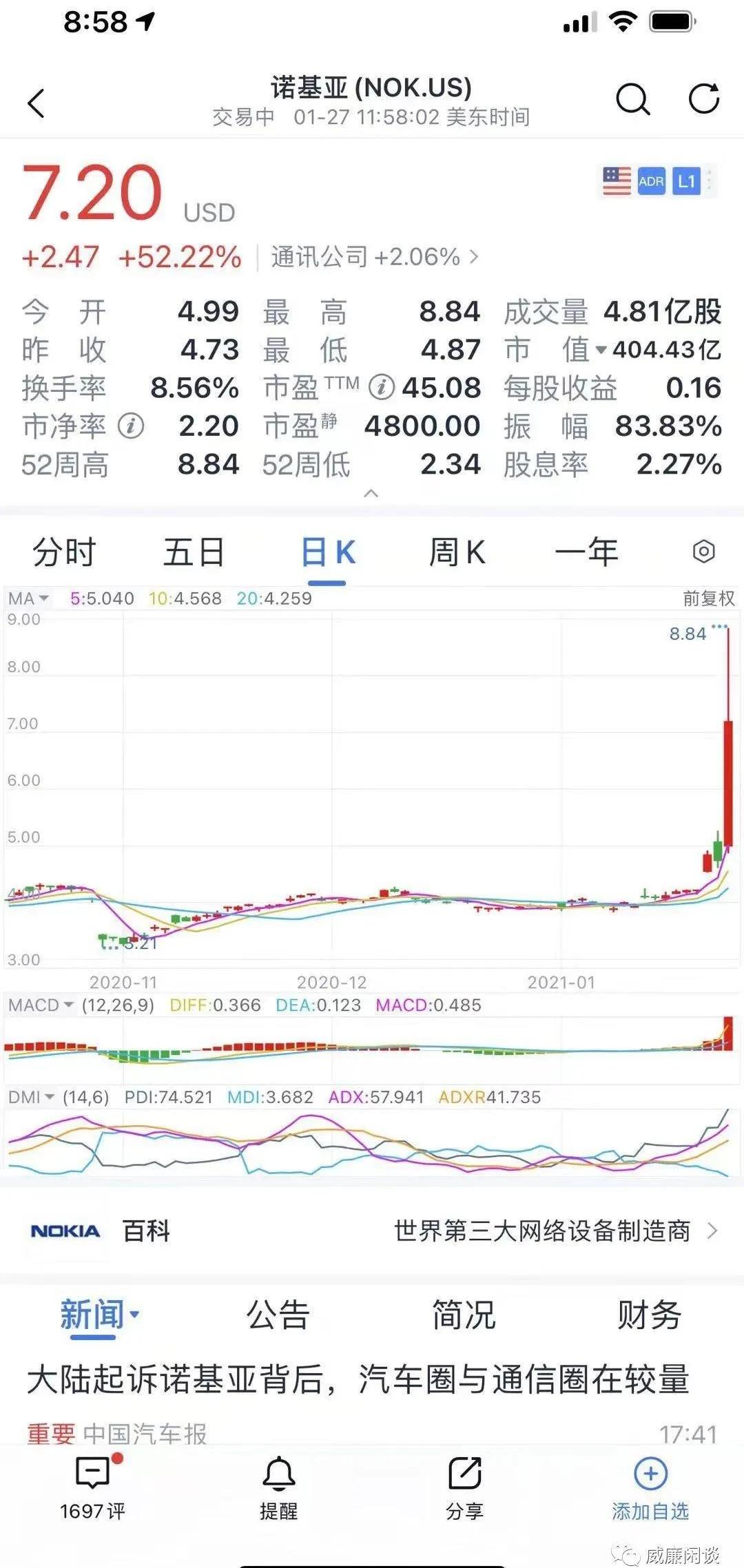Open the 1697 评 comments

click(x=93, y=1489)
